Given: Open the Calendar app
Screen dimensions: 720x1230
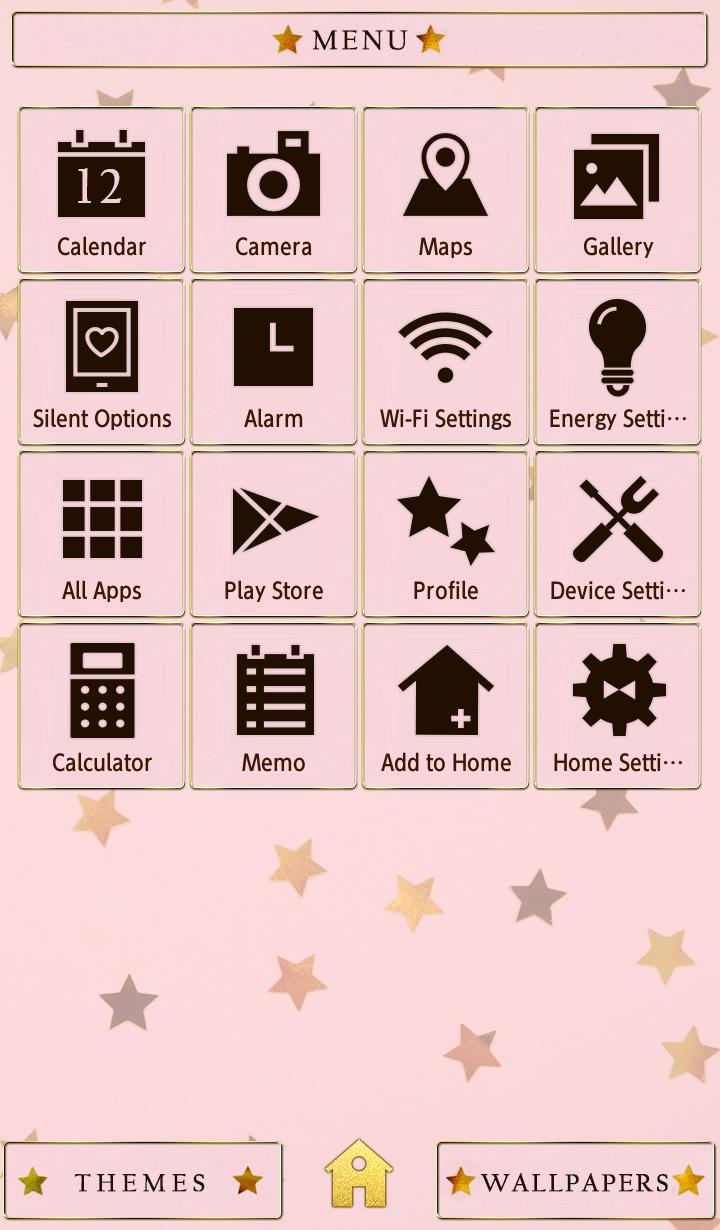Looking at the screenshot, I should (102, 190).
